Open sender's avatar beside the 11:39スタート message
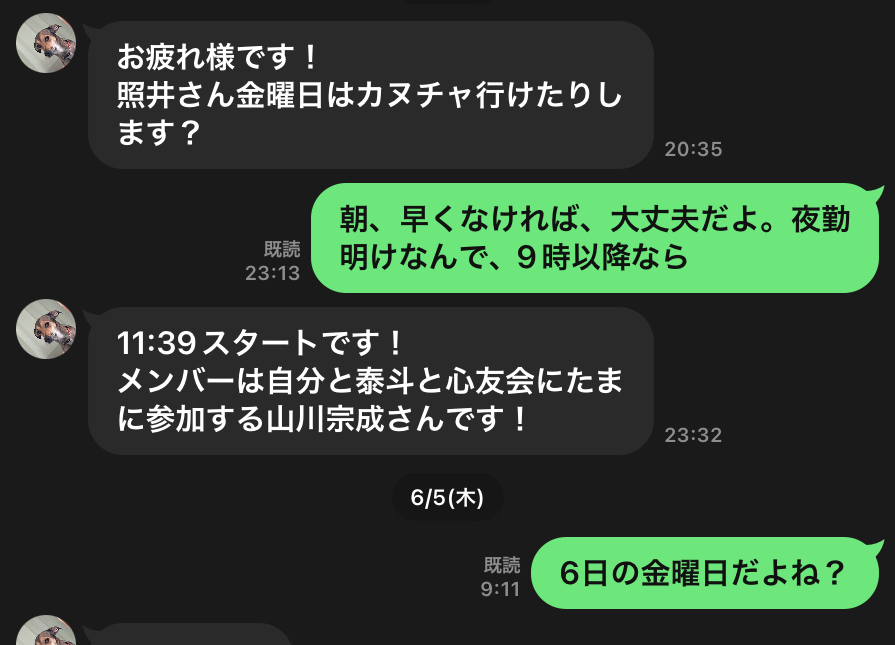895x645 pixels. 47,329
